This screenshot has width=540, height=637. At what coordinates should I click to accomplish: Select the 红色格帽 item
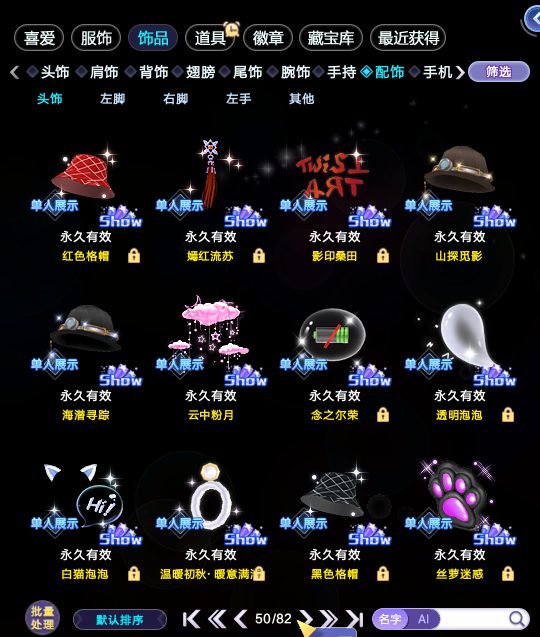86,203
